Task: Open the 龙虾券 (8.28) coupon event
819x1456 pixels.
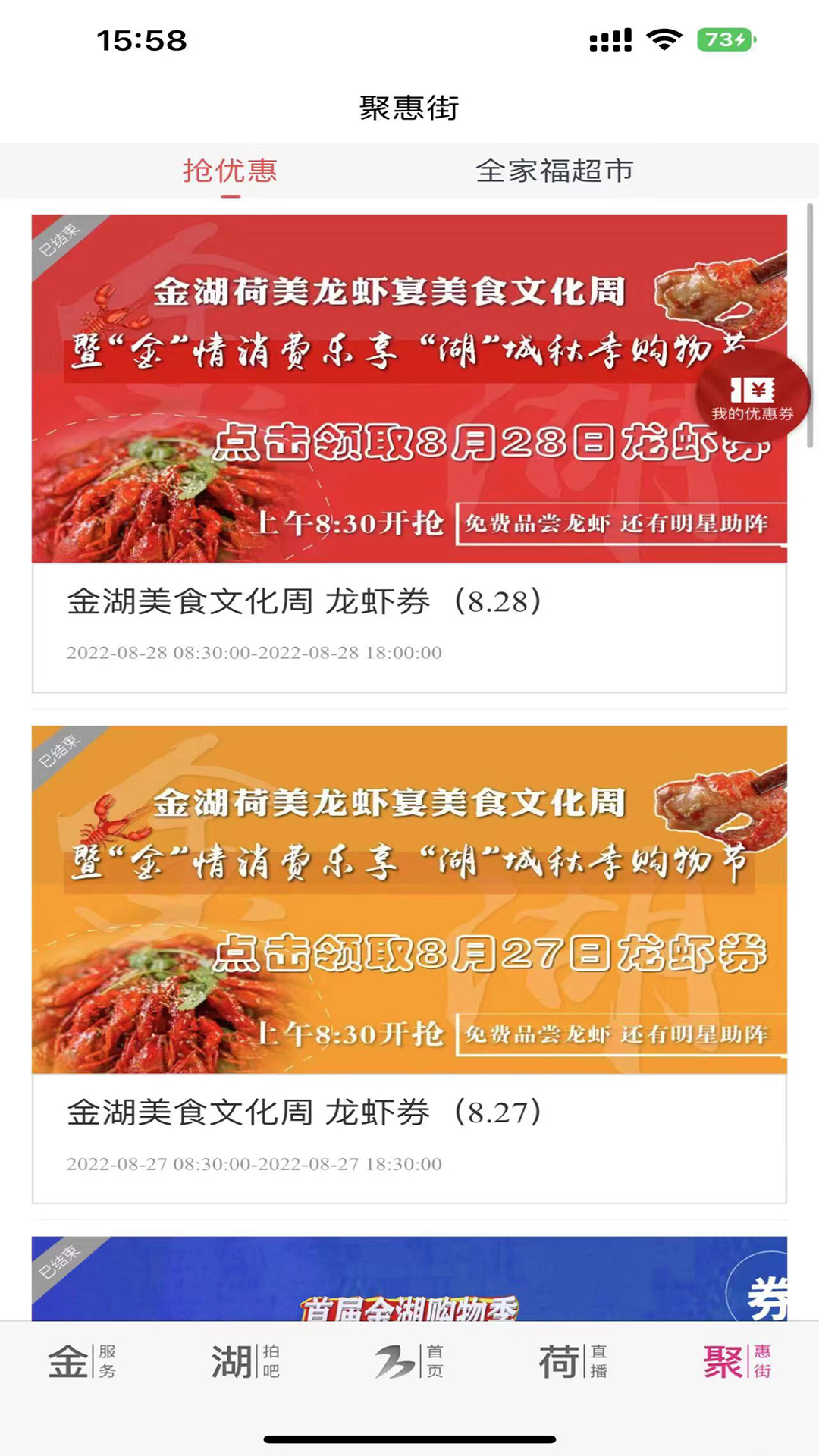Action: pos(303,600)
